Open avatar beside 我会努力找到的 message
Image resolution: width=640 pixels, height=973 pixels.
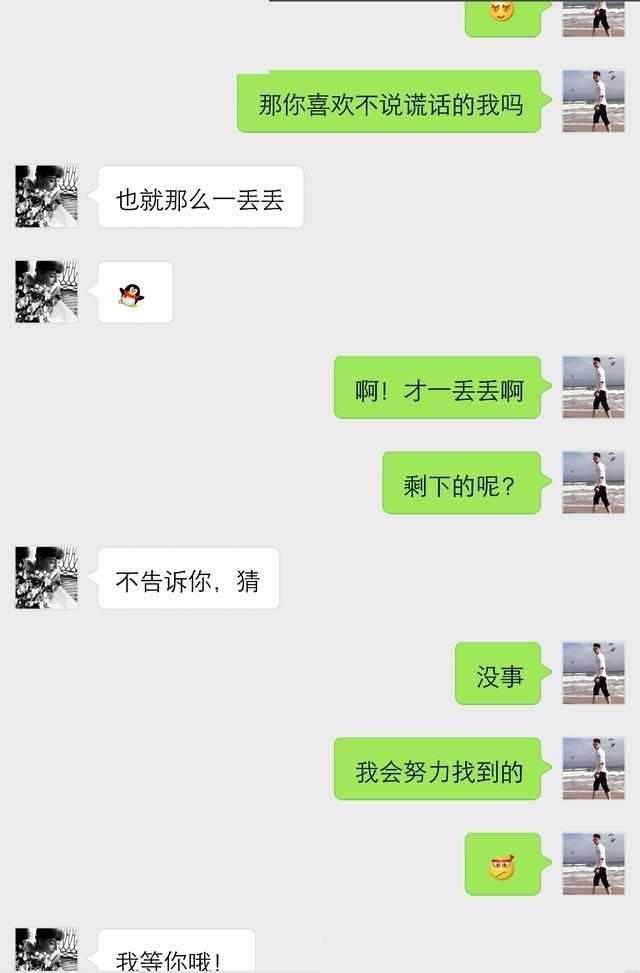593,768
